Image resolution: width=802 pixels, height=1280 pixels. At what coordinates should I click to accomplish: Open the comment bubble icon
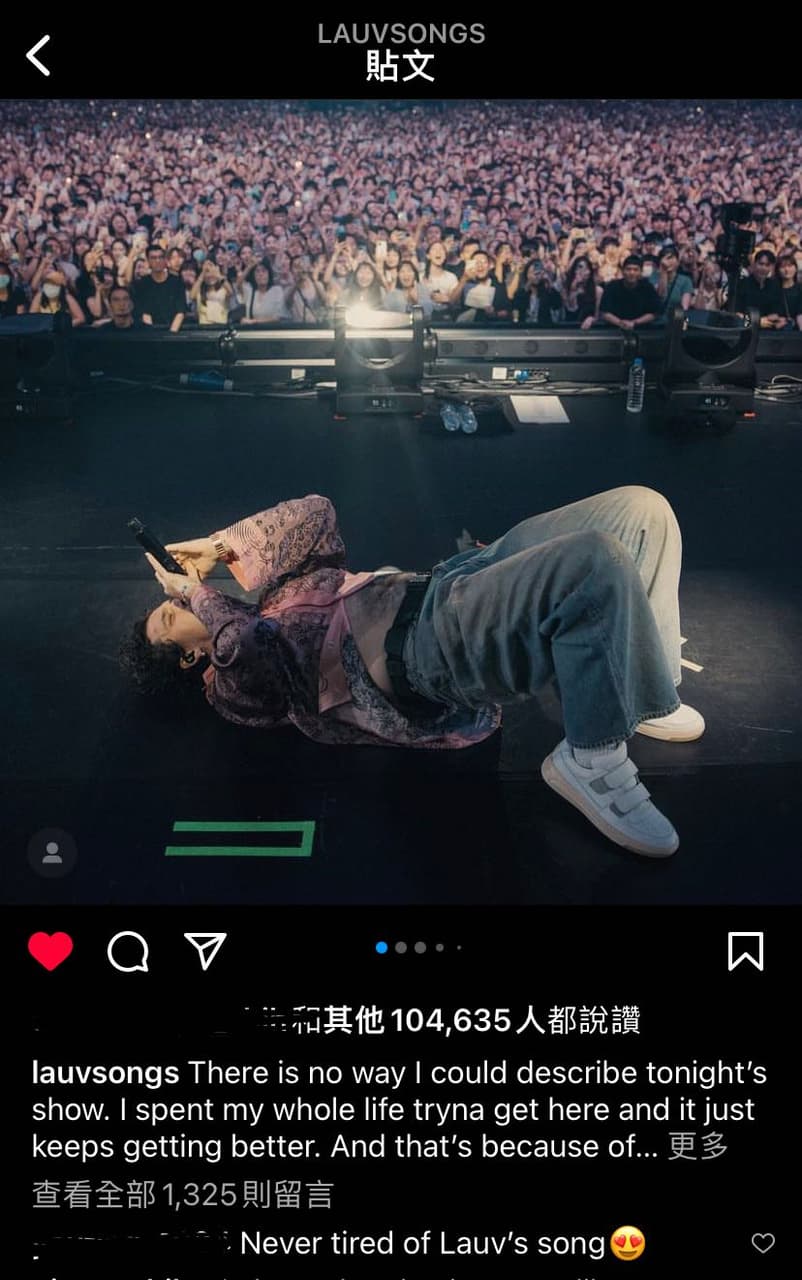coord(128,951)
